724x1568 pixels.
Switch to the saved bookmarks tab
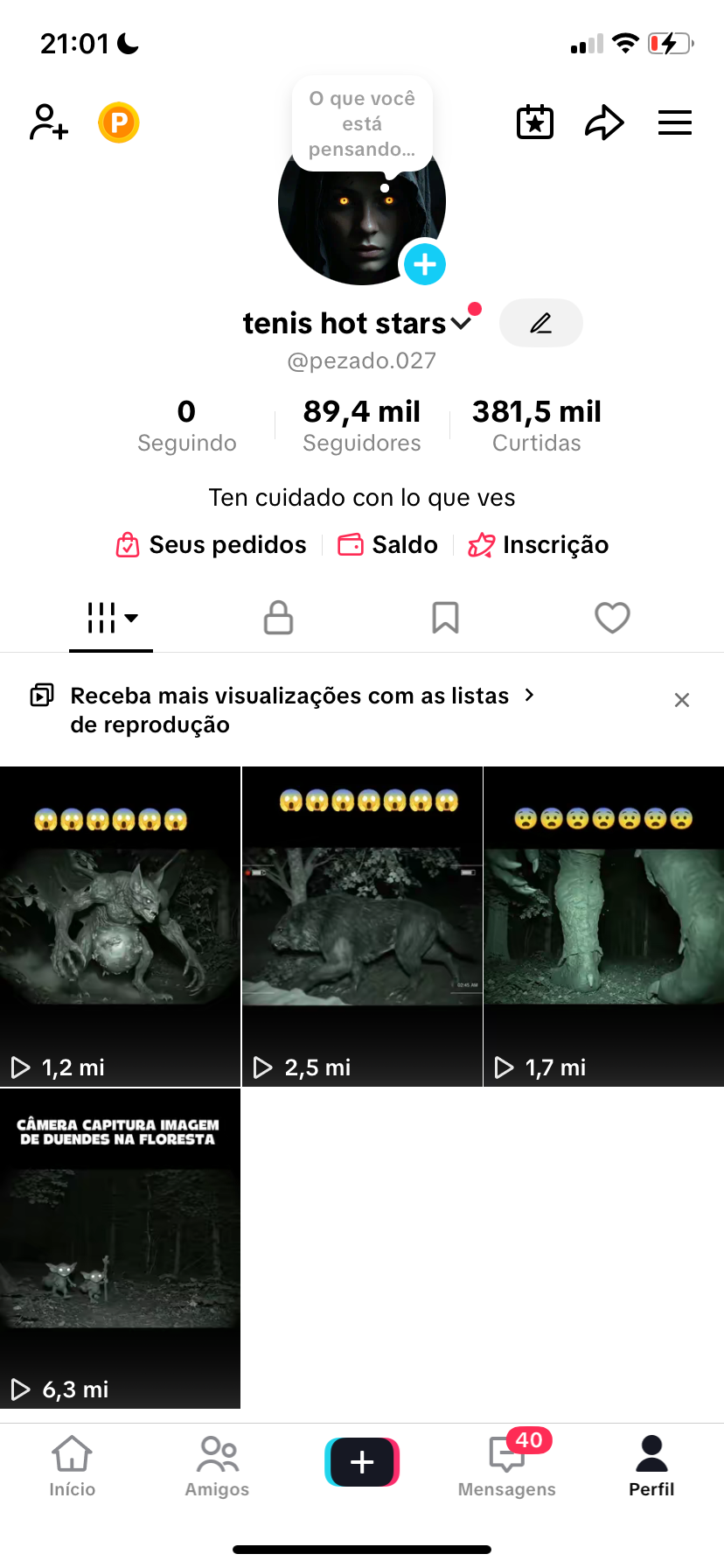[445, 618]
